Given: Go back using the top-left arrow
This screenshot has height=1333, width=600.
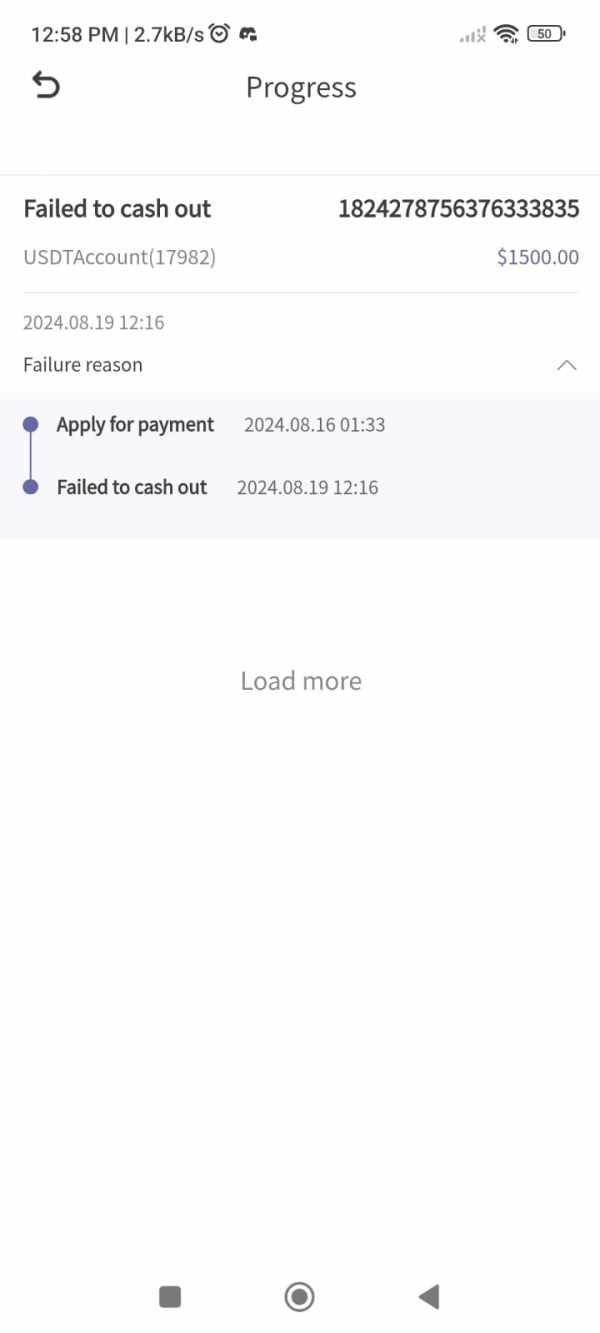Looking at the screenshot, I should tap(46, 86).
